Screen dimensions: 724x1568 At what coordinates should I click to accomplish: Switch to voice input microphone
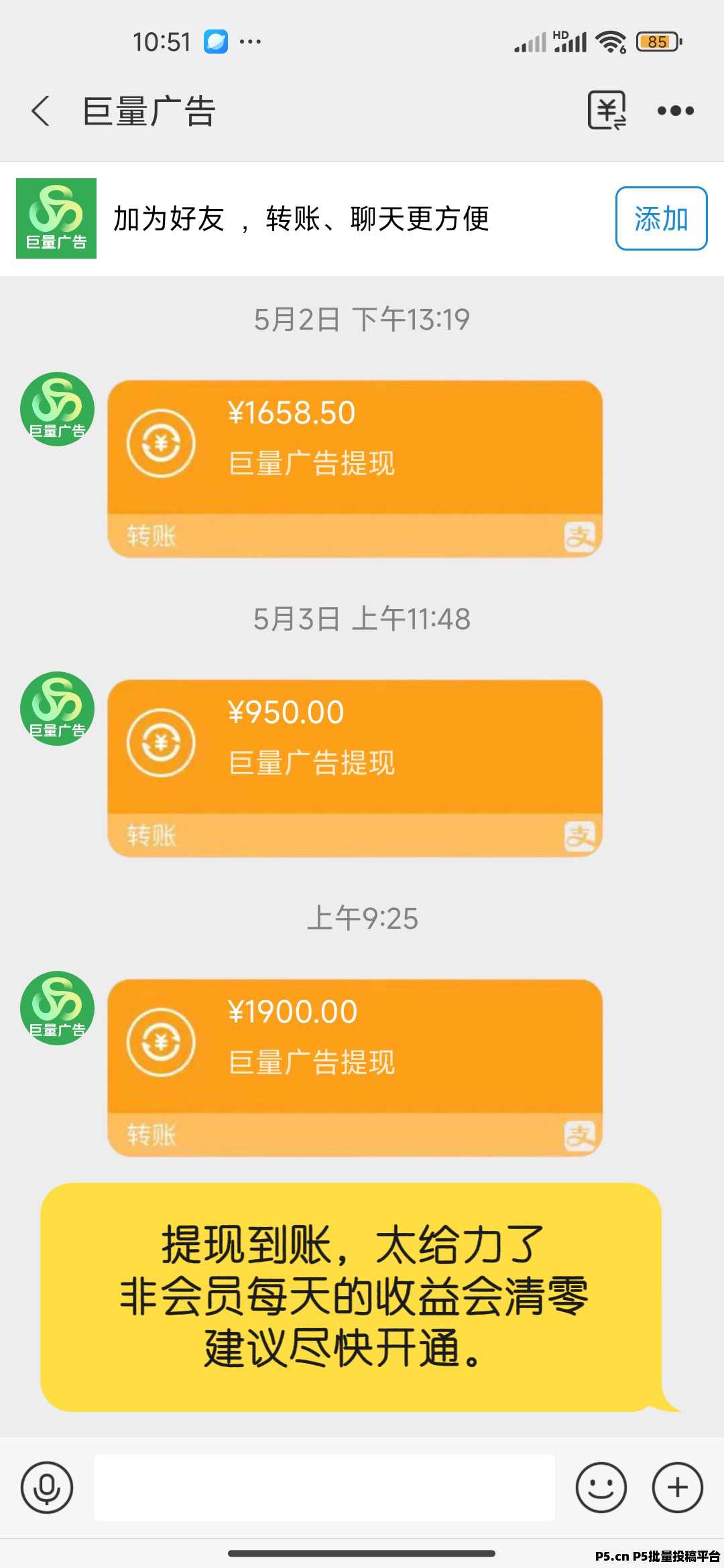pyautogui.click(x=47, y=1487)
